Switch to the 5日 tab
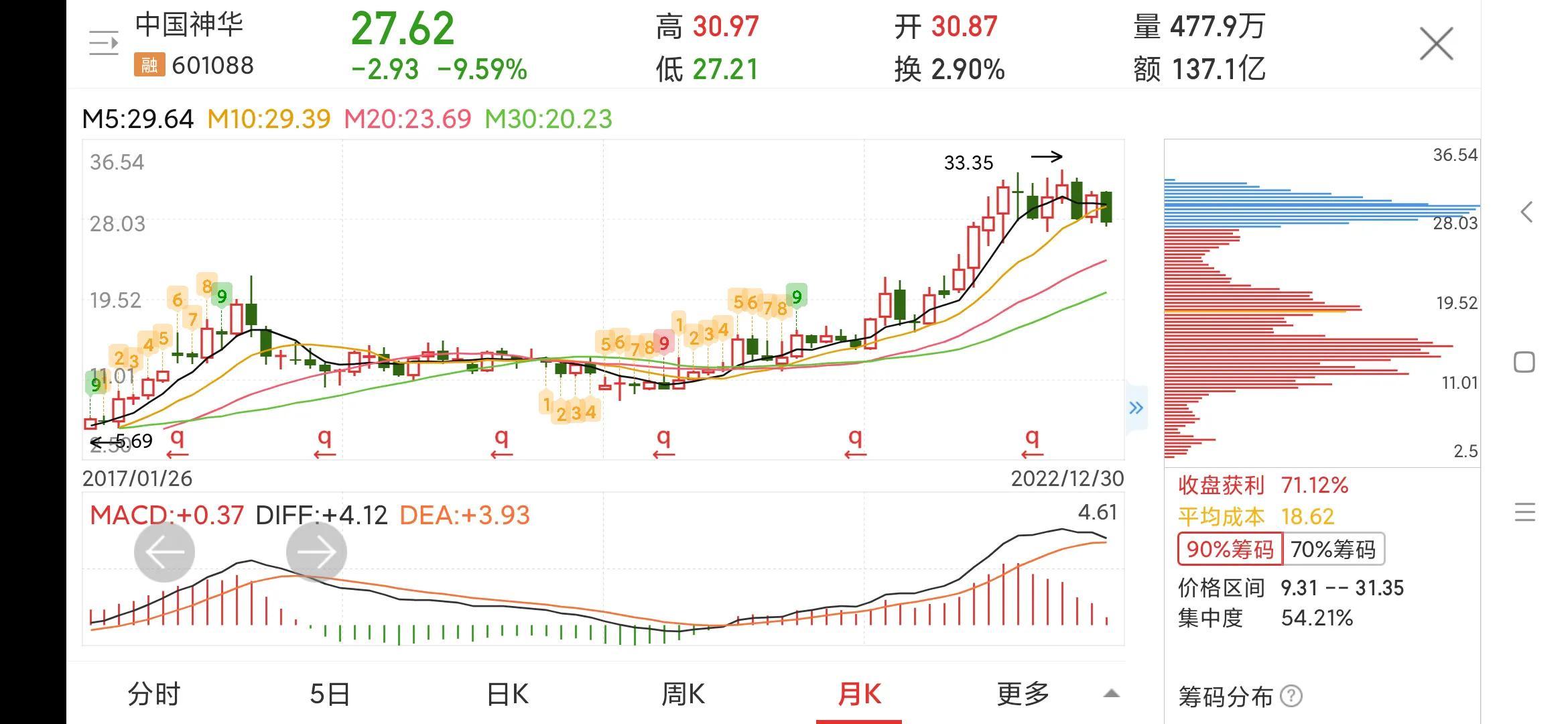 [330, 694]
